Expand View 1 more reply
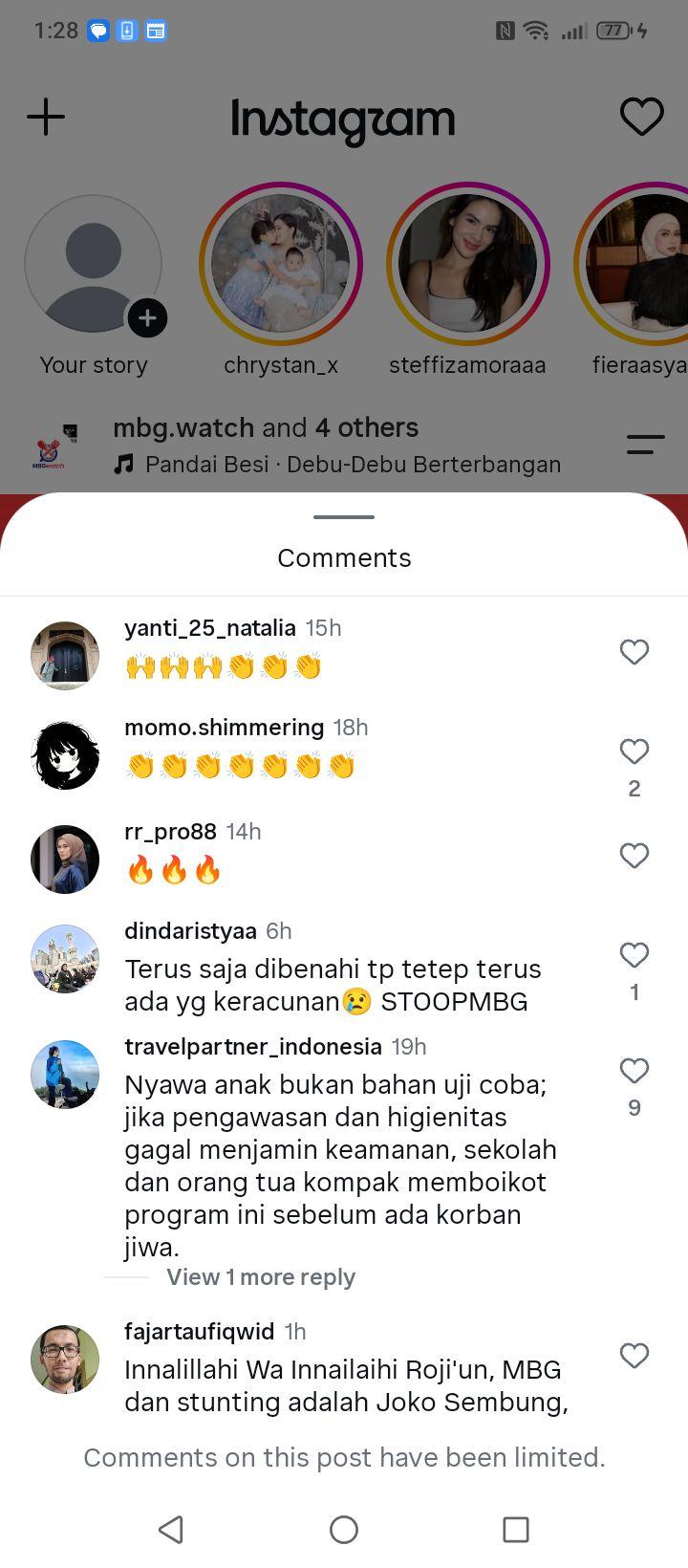 tap(261, 1277)
